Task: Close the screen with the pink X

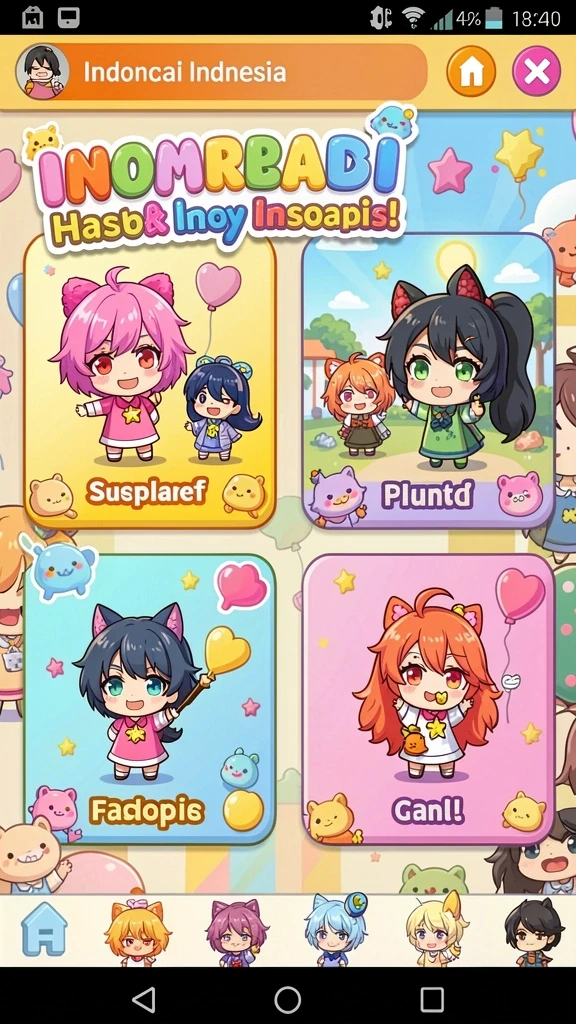Action: [x=536, y=71]
